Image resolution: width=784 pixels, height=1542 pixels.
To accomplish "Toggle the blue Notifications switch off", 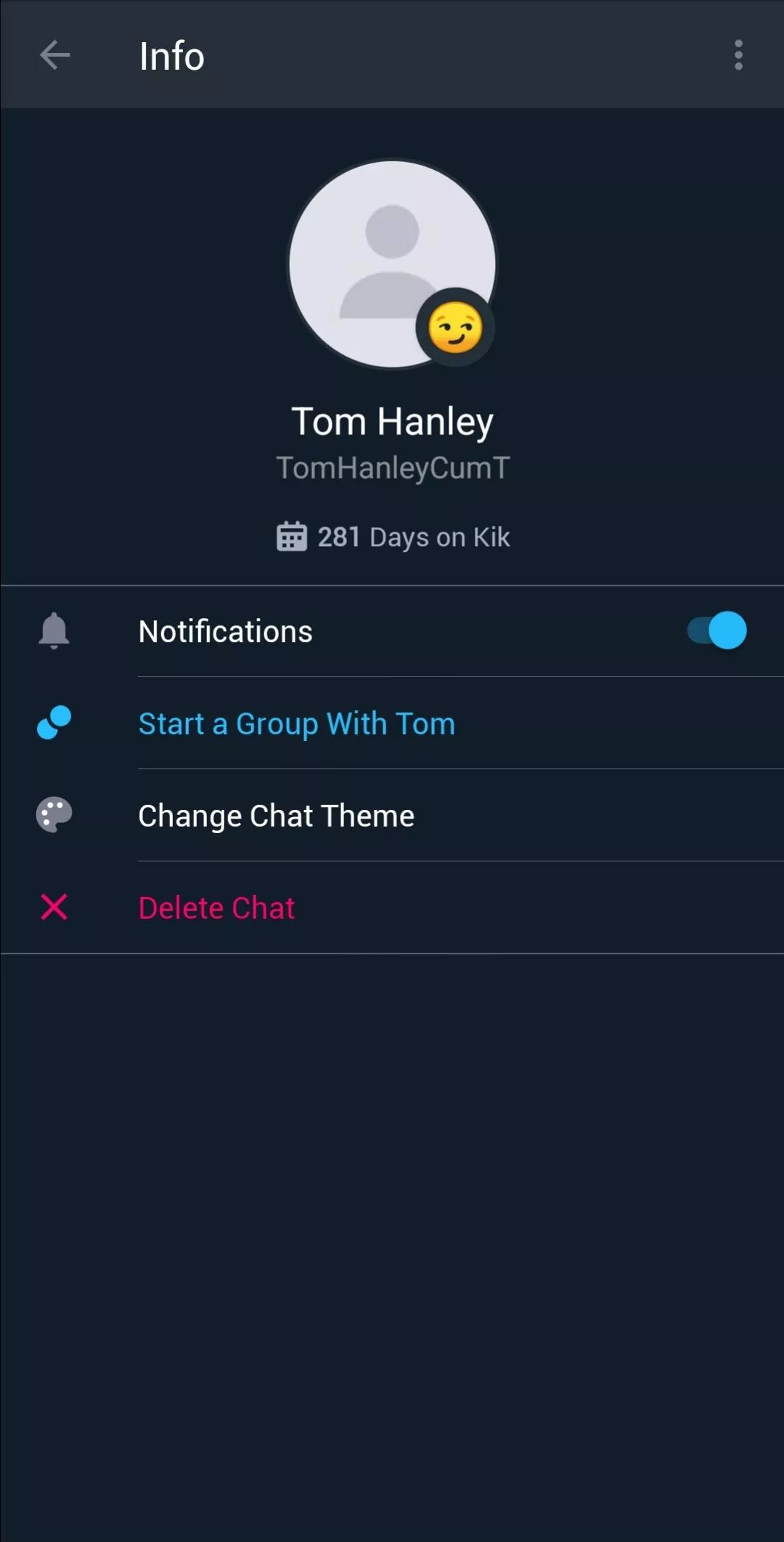I will (x=715, y=630).
